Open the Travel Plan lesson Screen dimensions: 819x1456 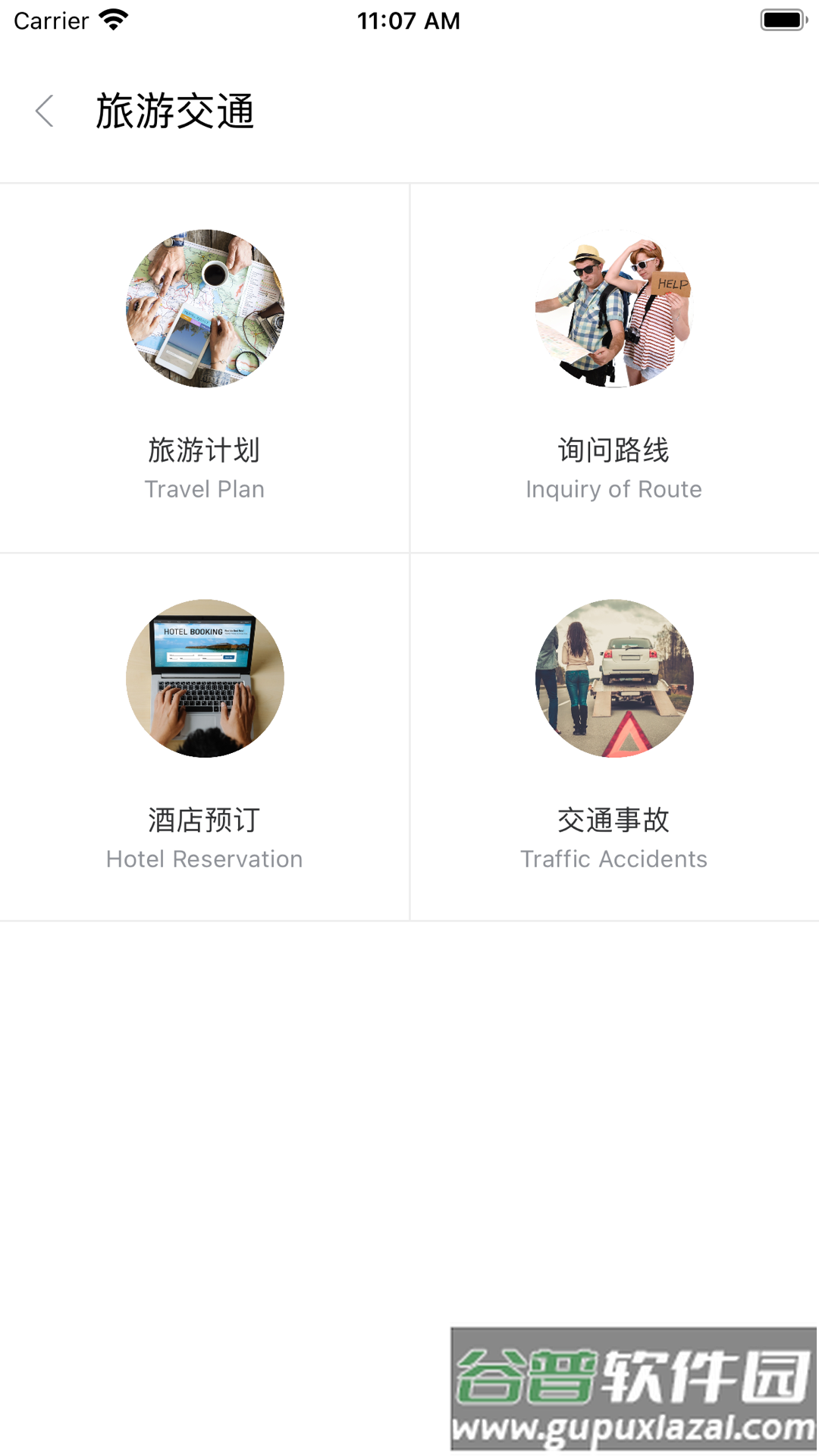coord(205,488)
